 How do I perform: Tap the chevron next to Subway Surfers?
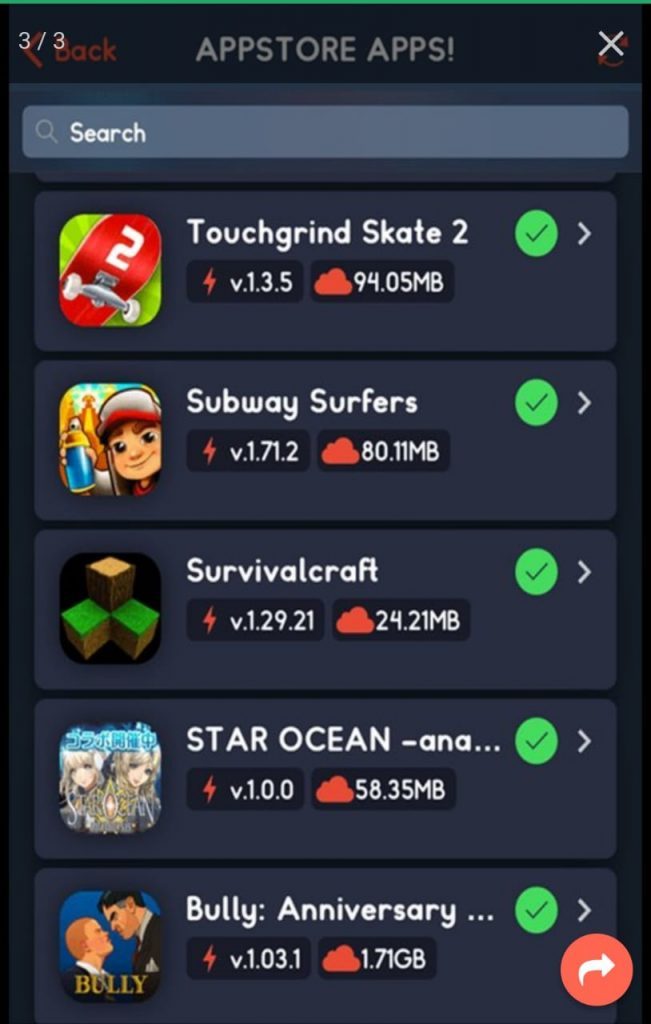[x=585, y=403]
